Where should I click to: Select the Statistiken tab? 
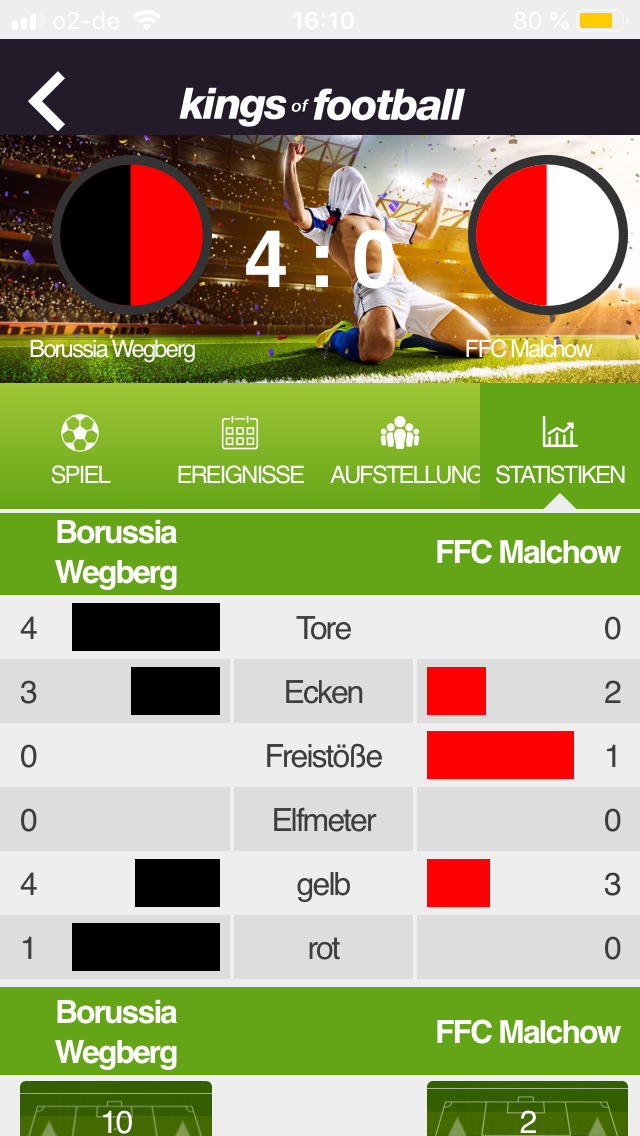point(560,449)
